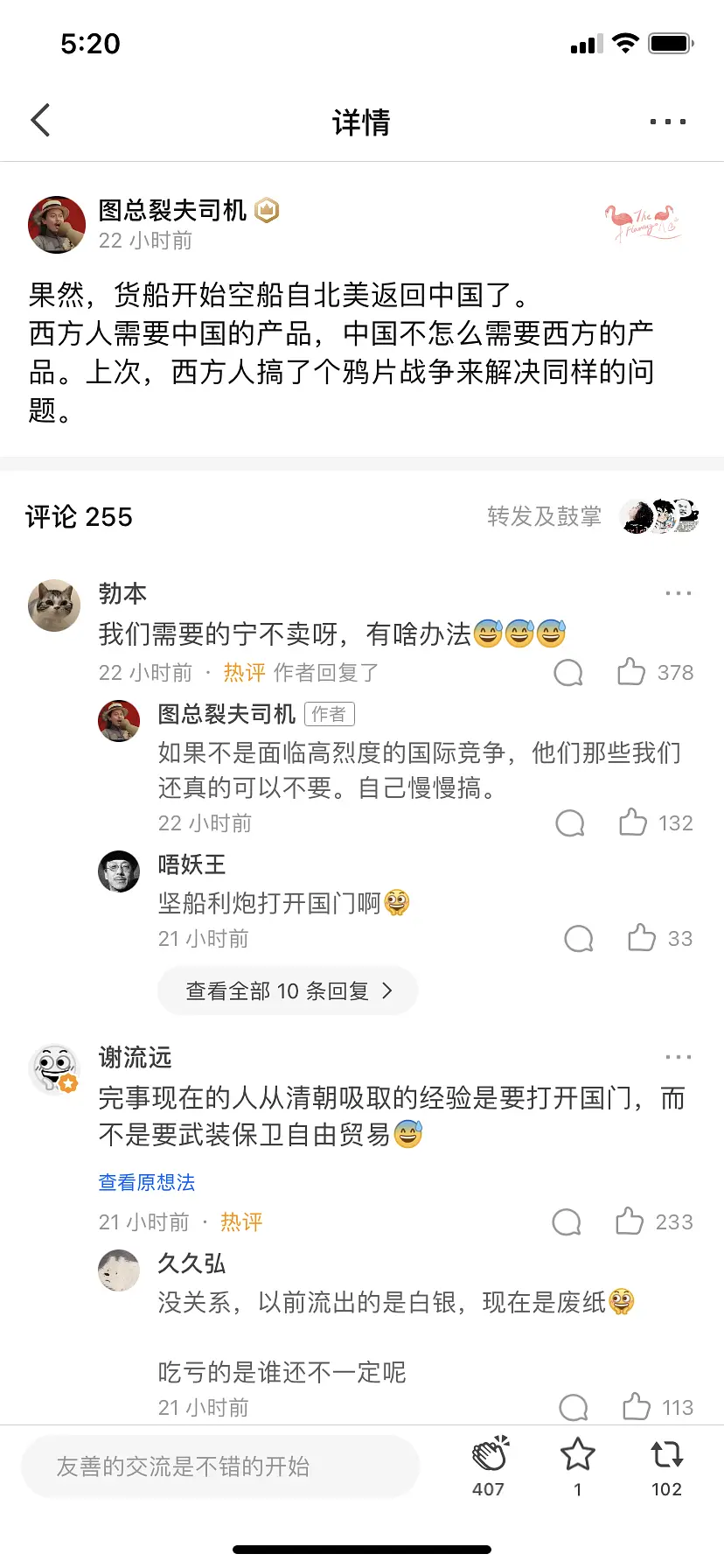
Task: Go back using the top-left arrow
Action: pos(40,121)
